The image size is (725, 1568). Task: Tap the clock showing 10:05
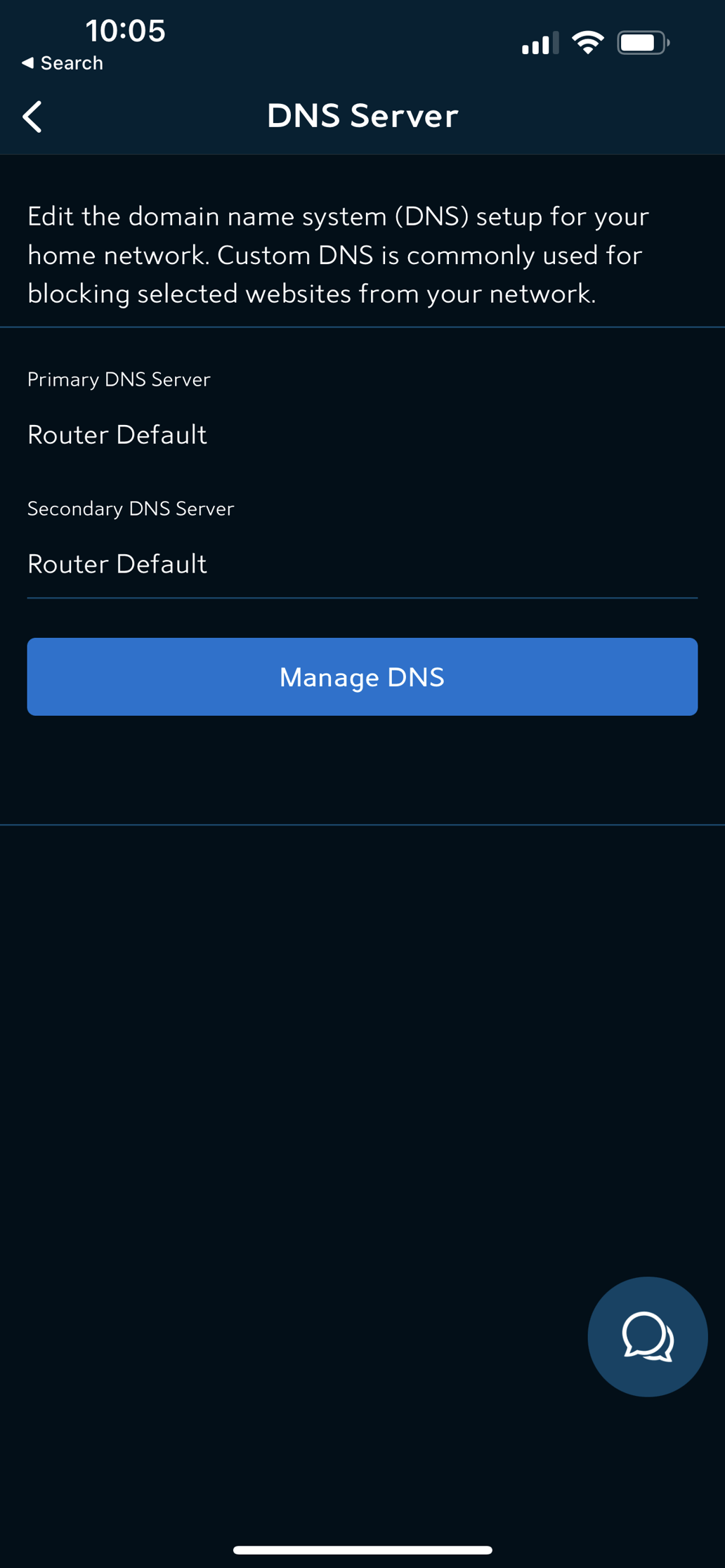(126, 30)
